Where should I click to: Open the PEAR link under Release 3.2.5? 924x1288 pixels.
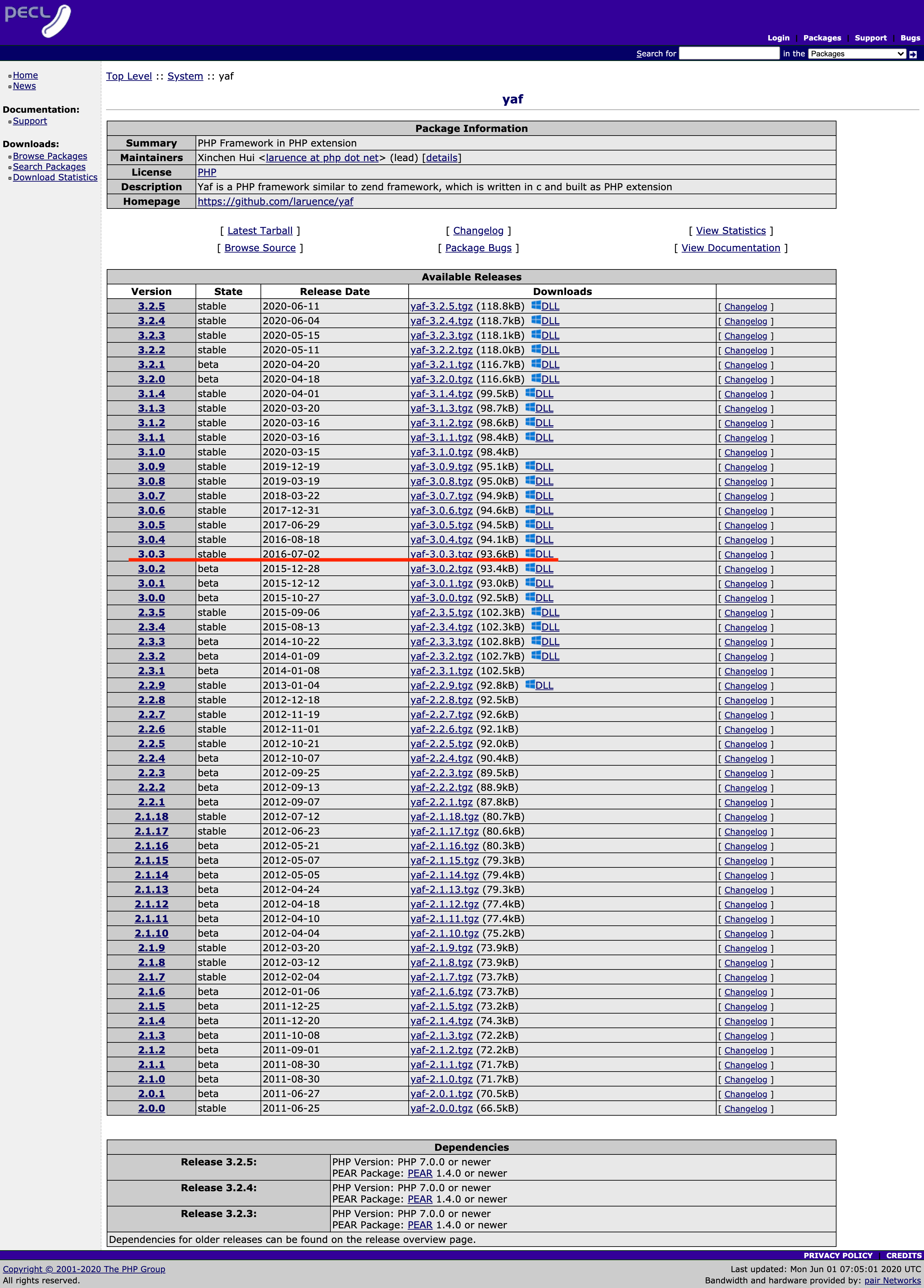pos(420,1173)
